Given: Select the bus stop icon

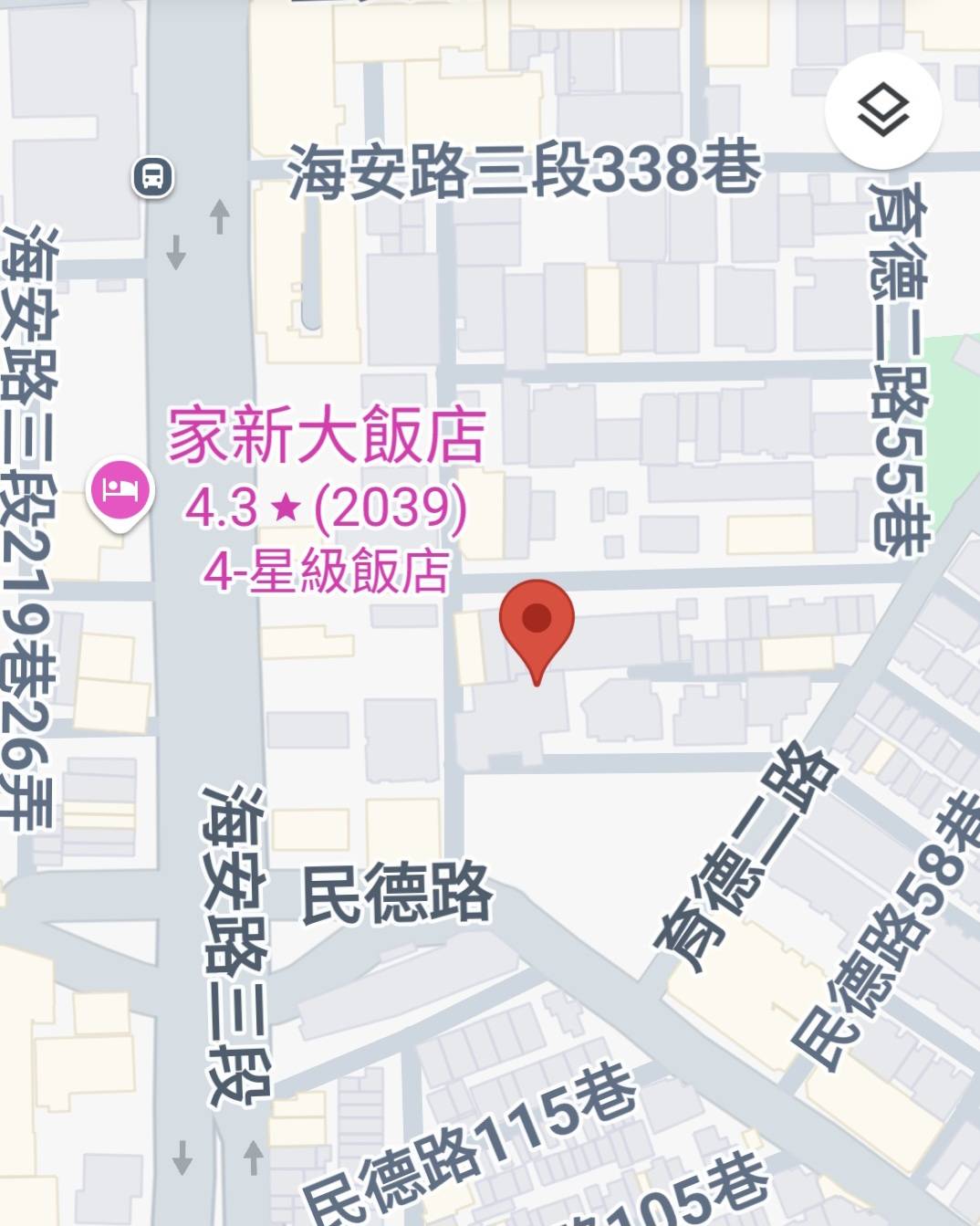Looking at the screenshot, I should [152, 175].
